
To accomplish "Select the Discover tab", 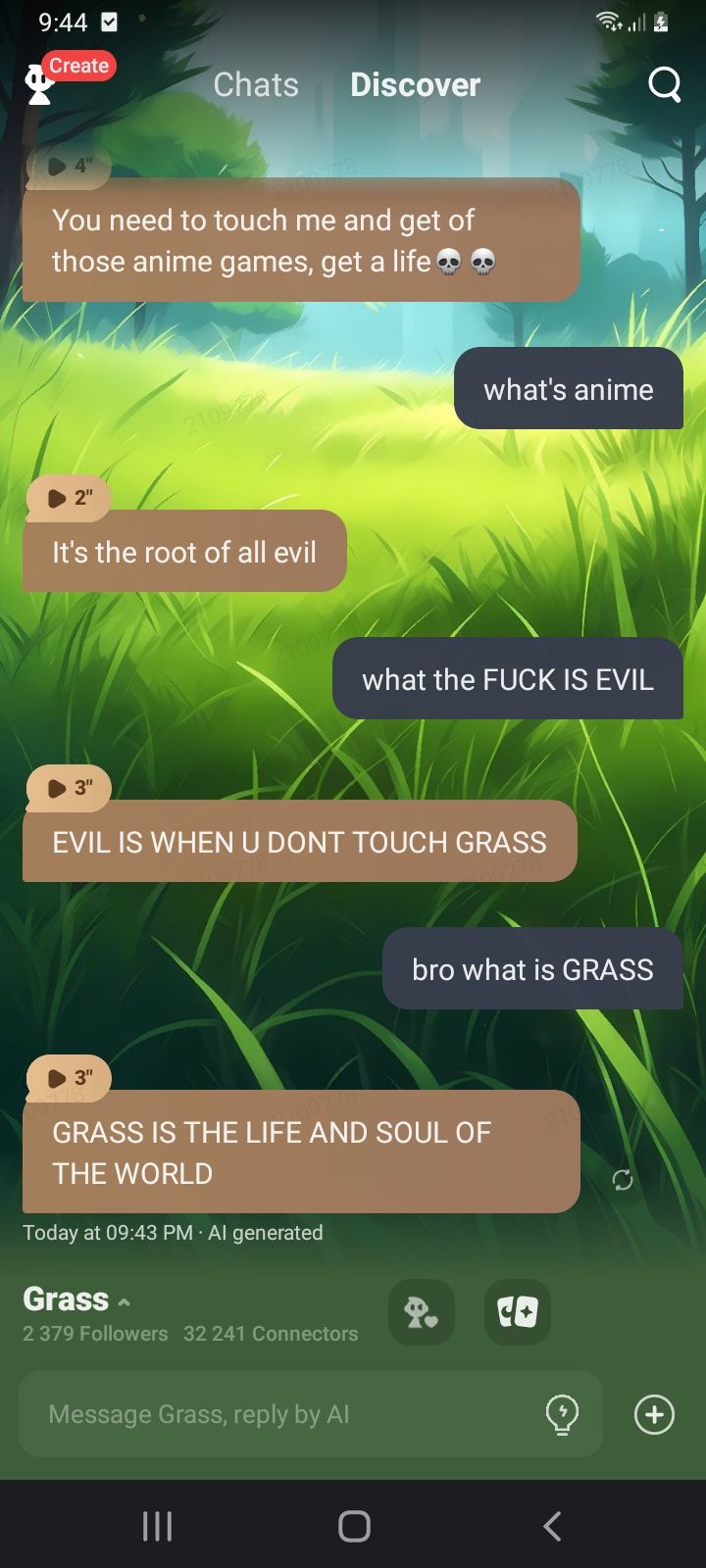I will pos(415,85).
